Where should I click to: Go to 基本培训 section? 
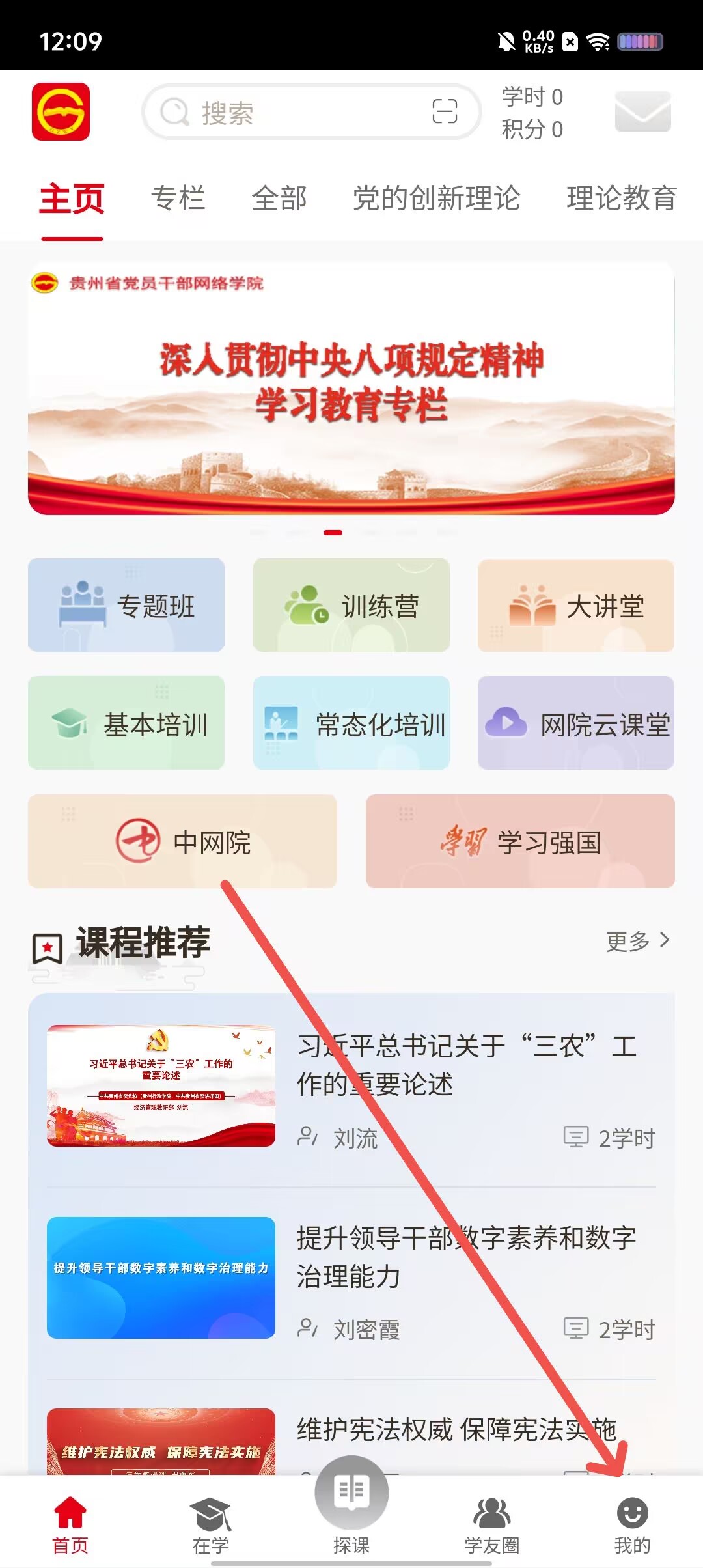[126, 723]
